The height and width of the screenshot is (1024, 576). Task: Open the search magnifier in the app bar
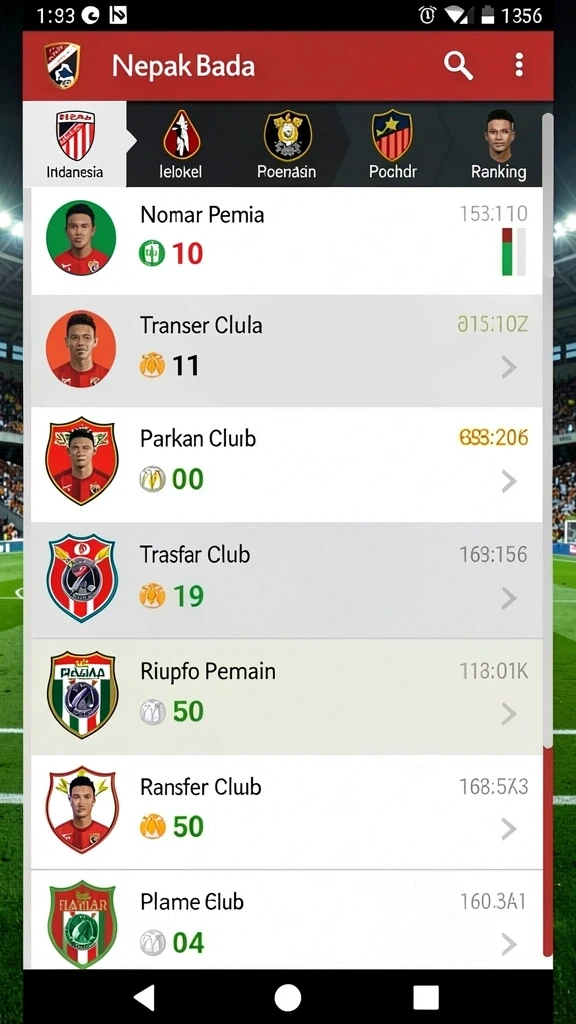point(458,66)
